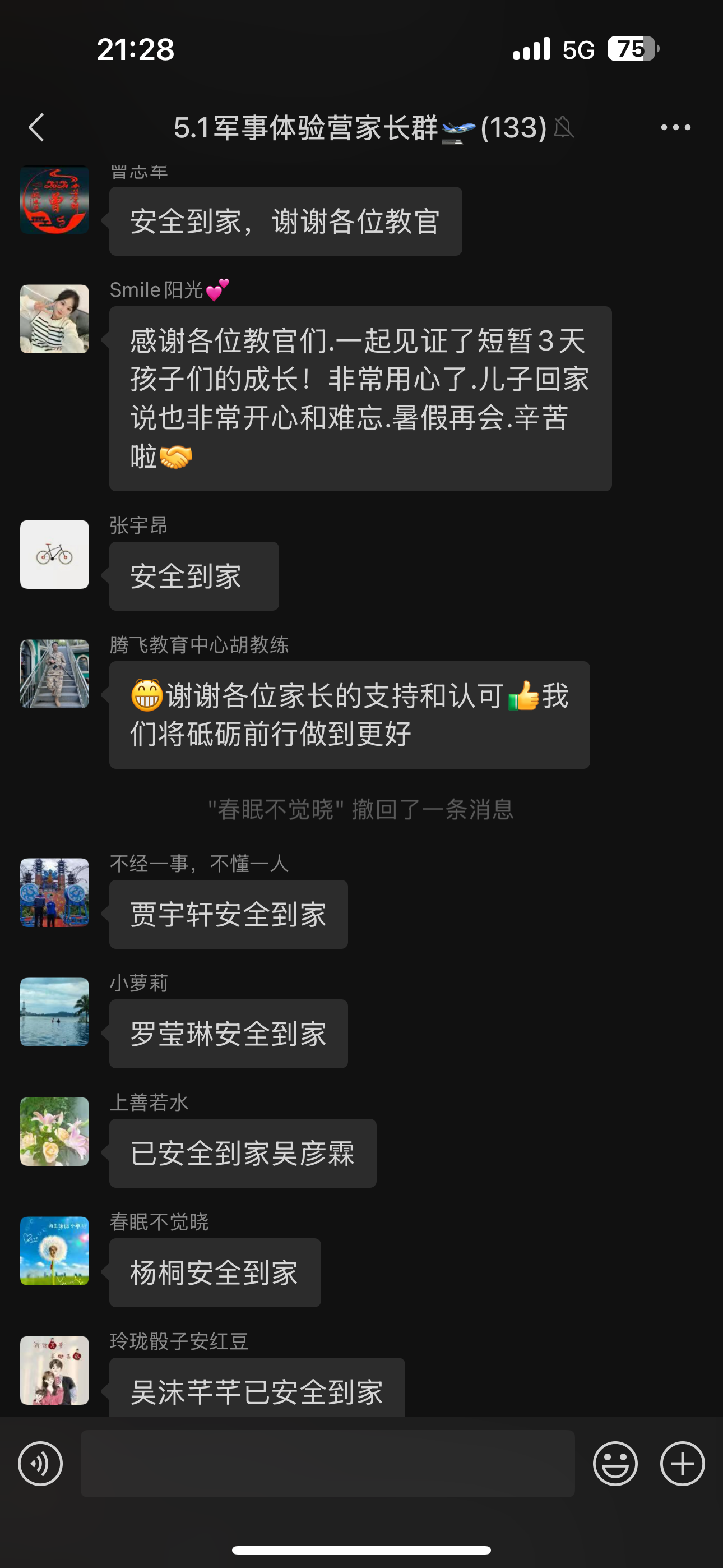View Smile阳光's avatar photo
This screenshot has width=723, height=1568.
point(54,319)
